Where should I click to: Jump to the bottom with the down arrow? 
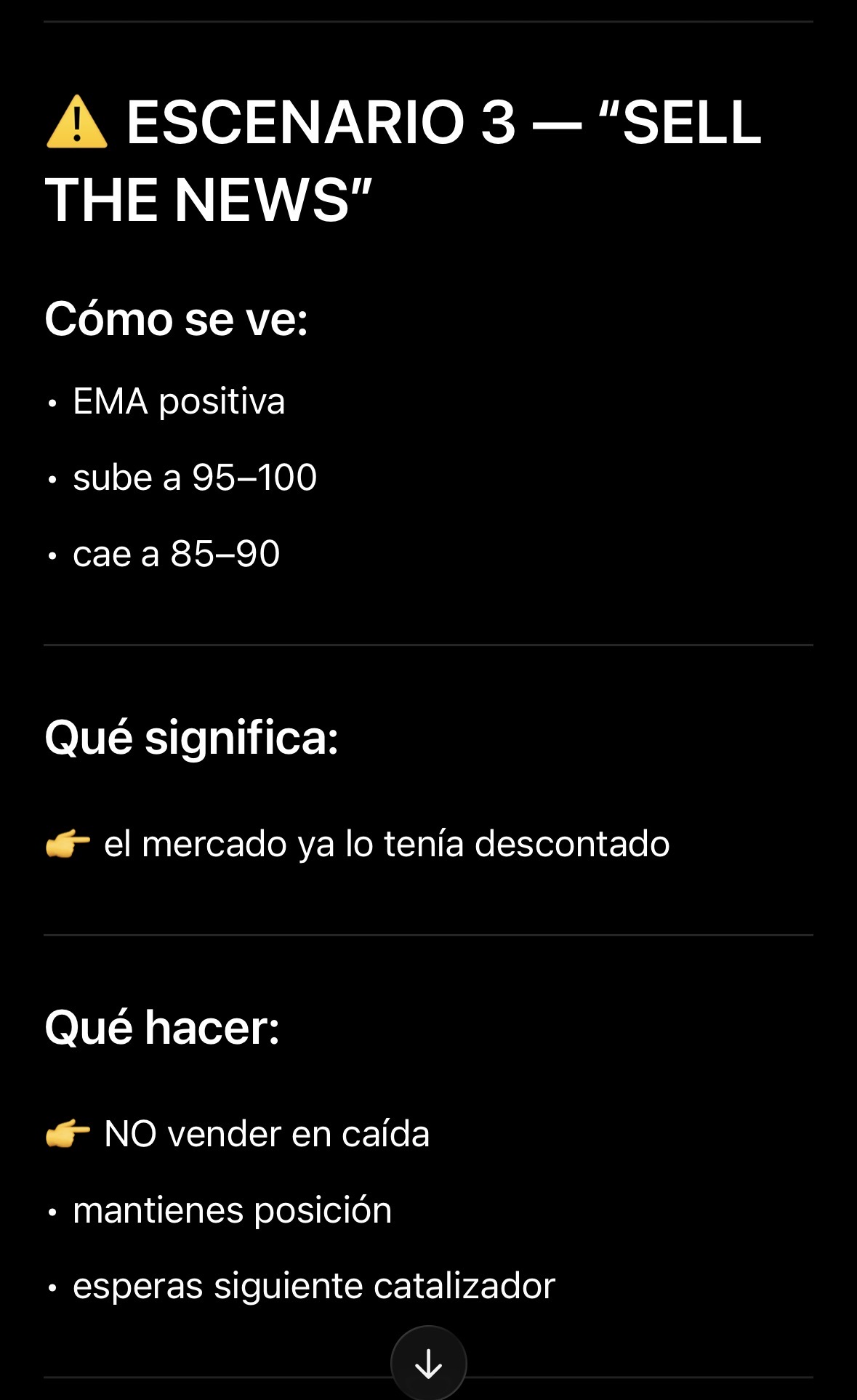(428, 1364)
